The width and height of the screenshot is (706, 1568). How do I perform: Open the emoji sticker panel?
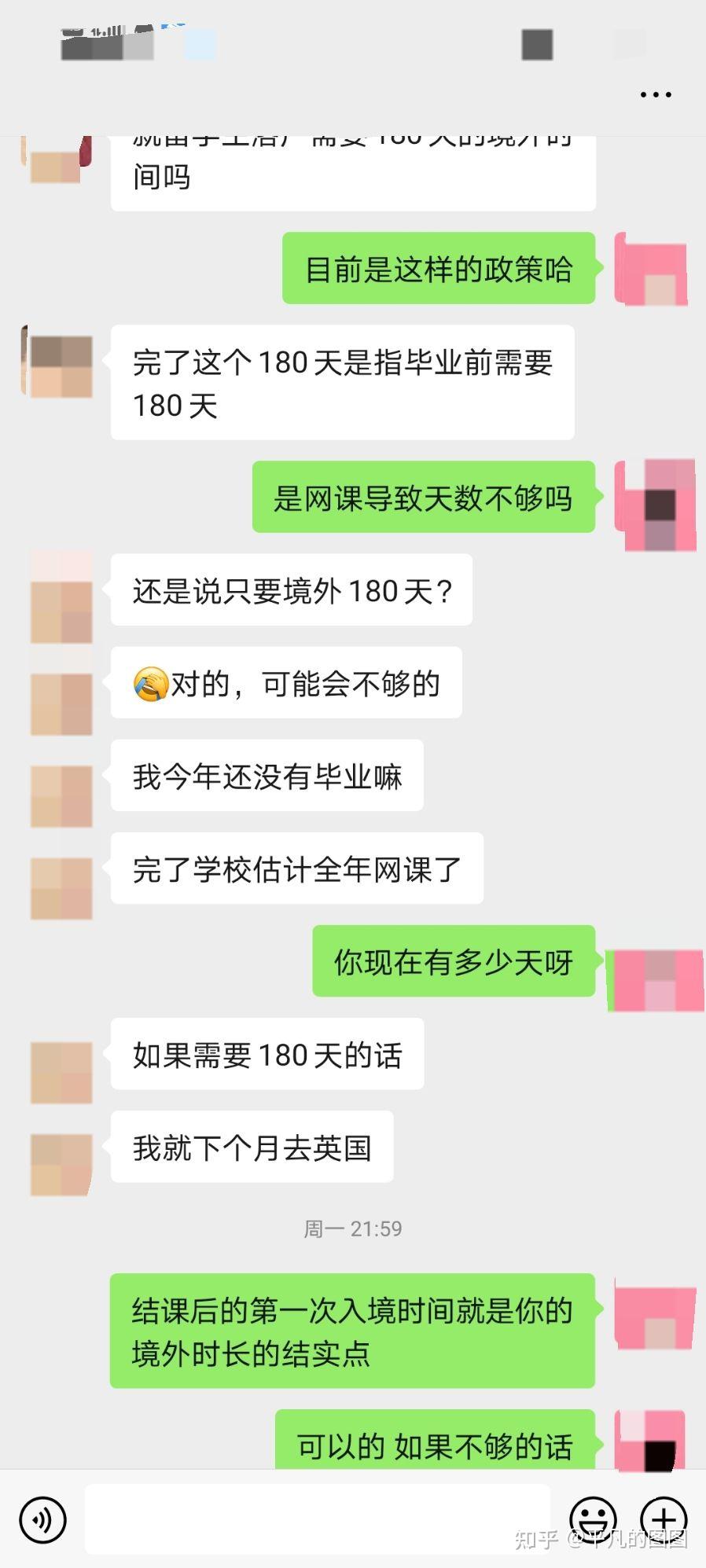593,1518
